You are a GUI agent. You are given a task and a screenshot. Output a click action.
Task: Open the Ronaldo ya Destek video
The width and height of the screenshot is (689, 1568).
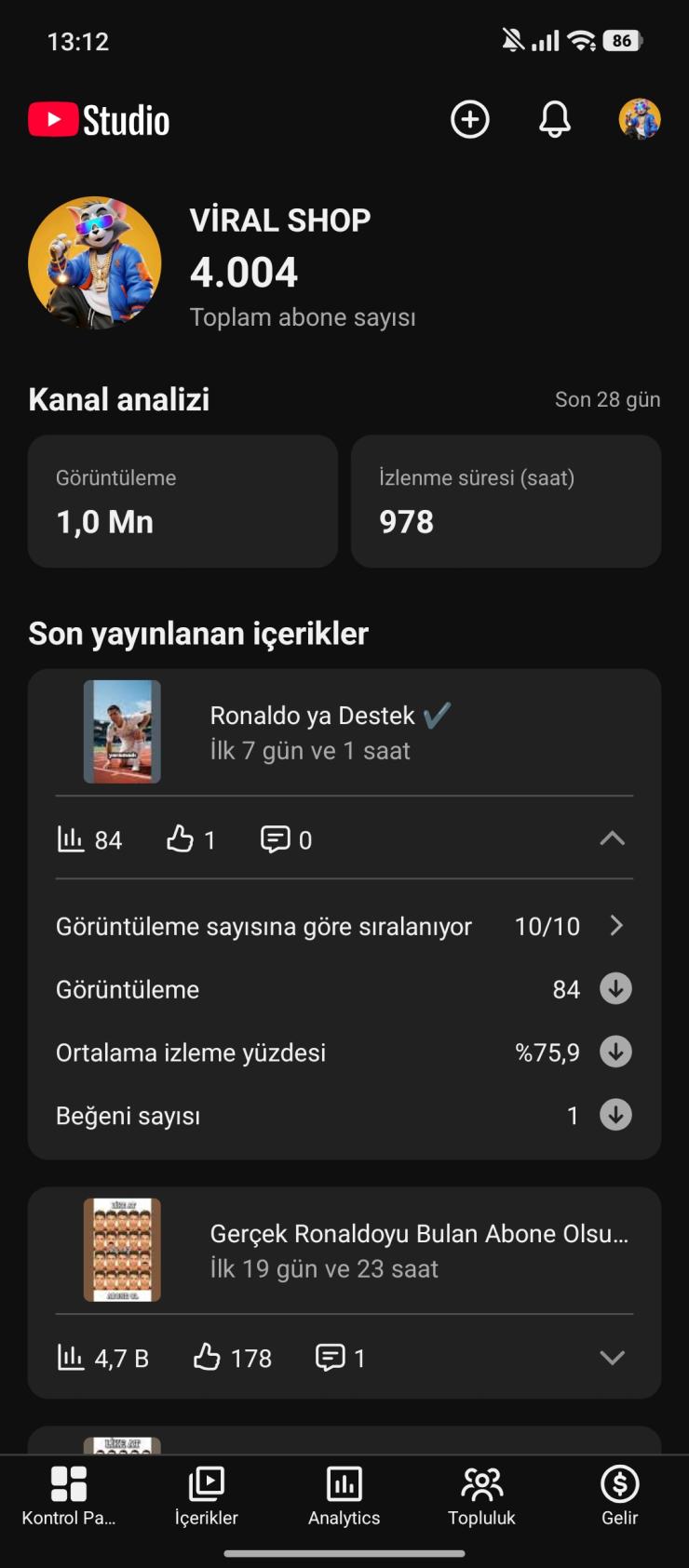310,732
